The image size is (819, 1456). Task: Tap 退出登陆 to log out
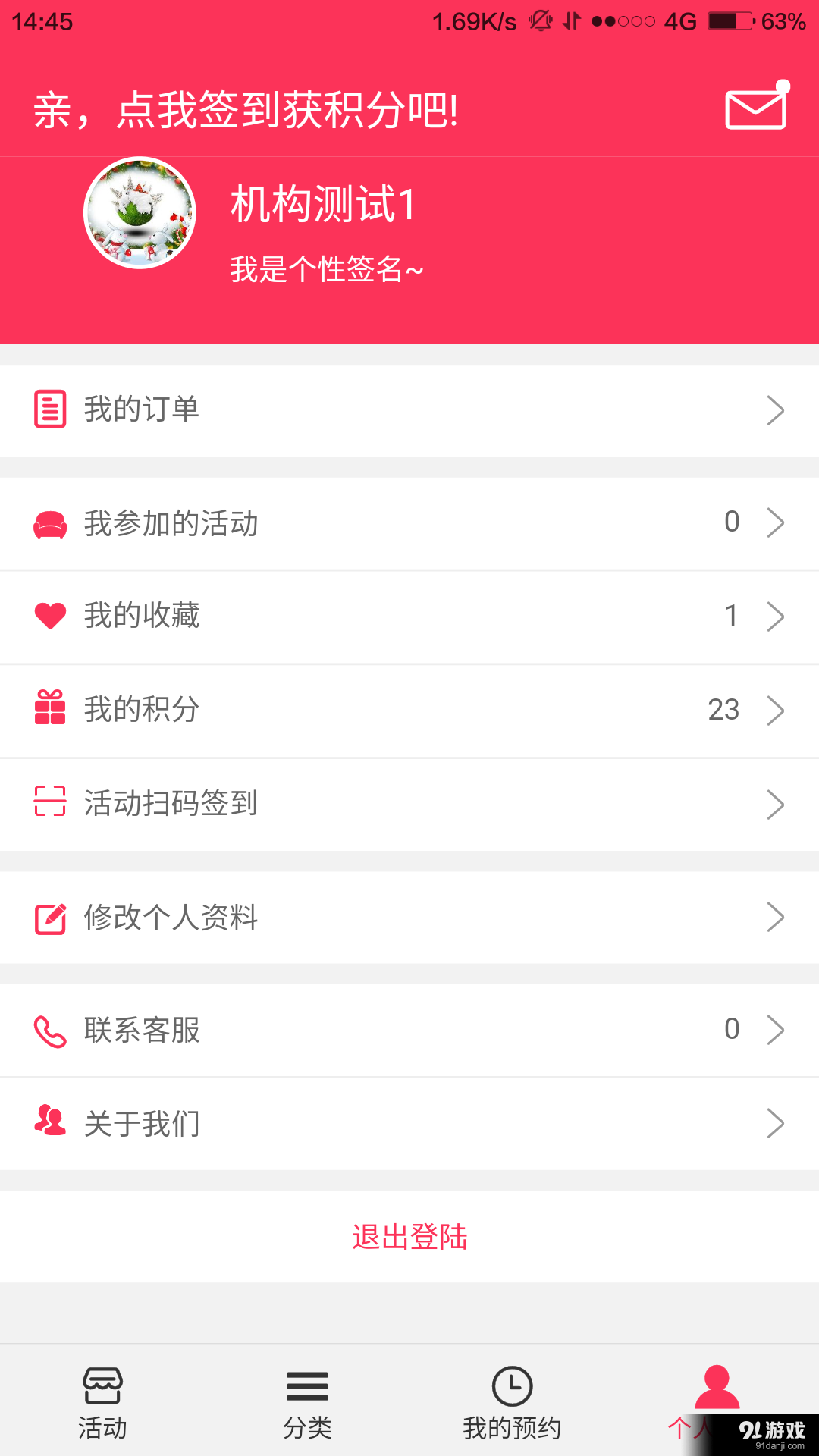[x=409, y=1236]
